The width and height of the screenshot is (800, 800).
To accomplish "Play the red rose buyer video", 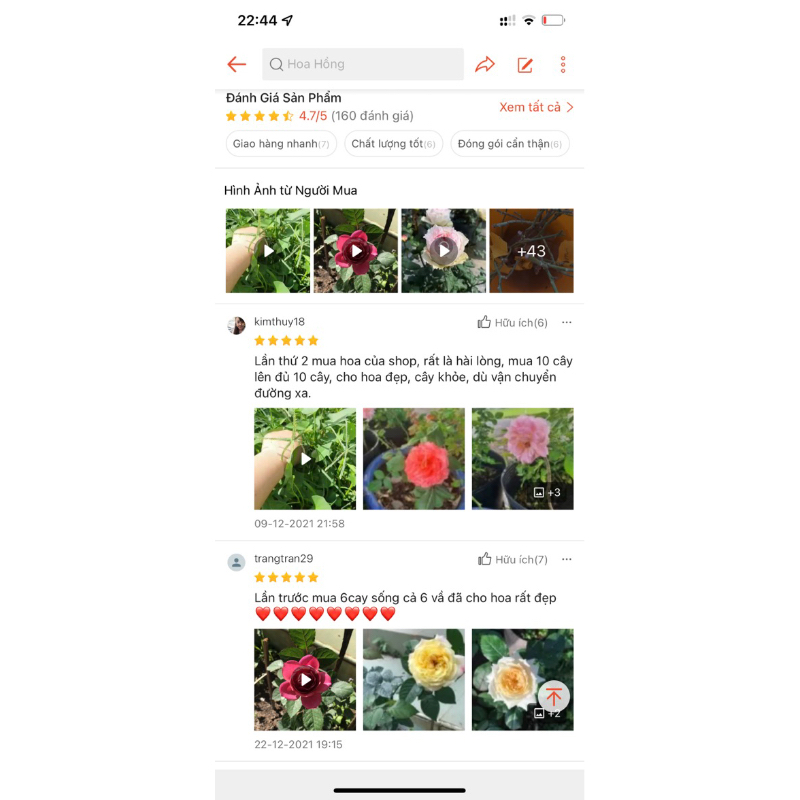I will 356,251.
